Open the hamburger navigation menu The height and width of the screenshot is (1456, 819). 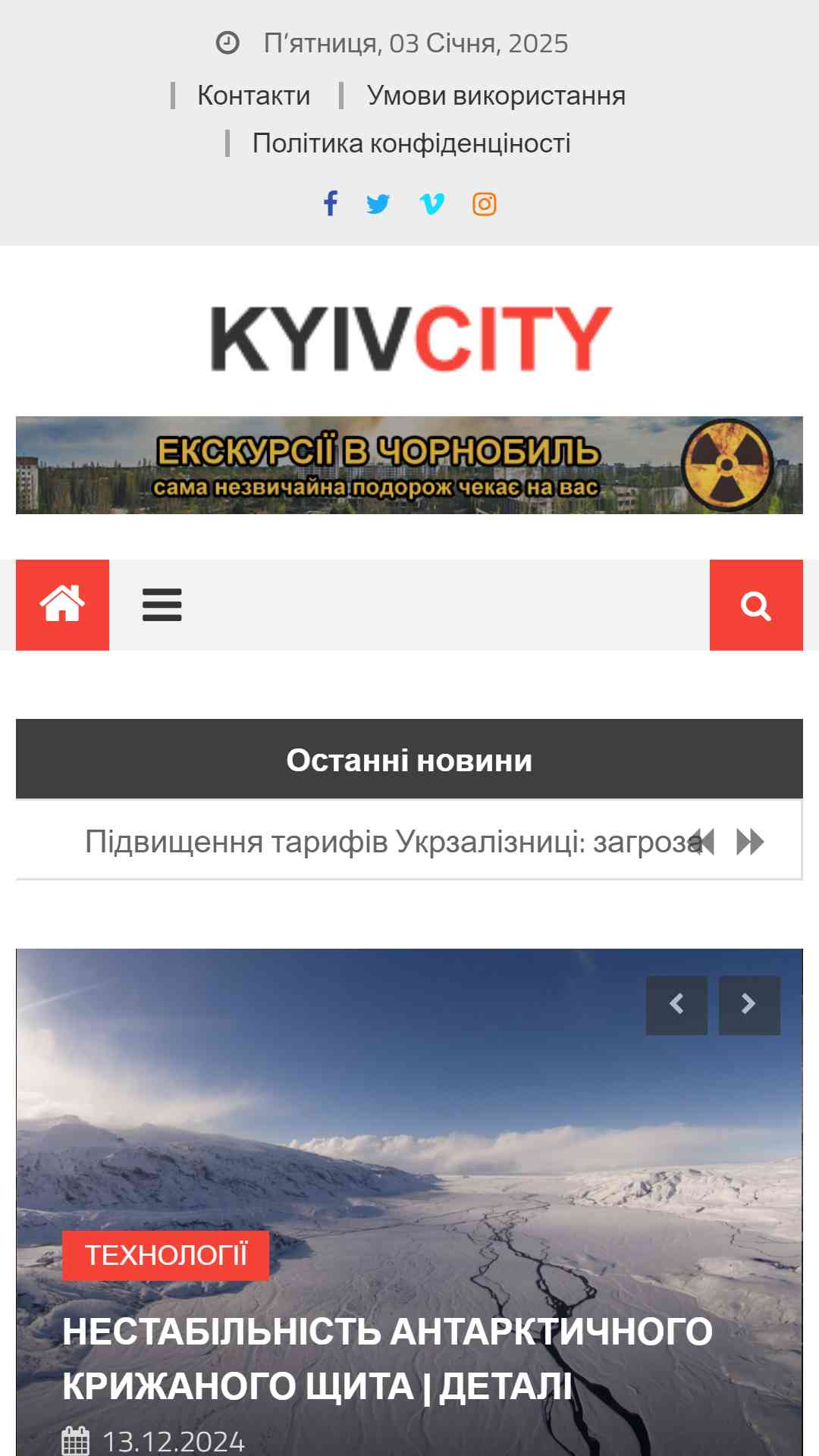(x=162, y=605)
